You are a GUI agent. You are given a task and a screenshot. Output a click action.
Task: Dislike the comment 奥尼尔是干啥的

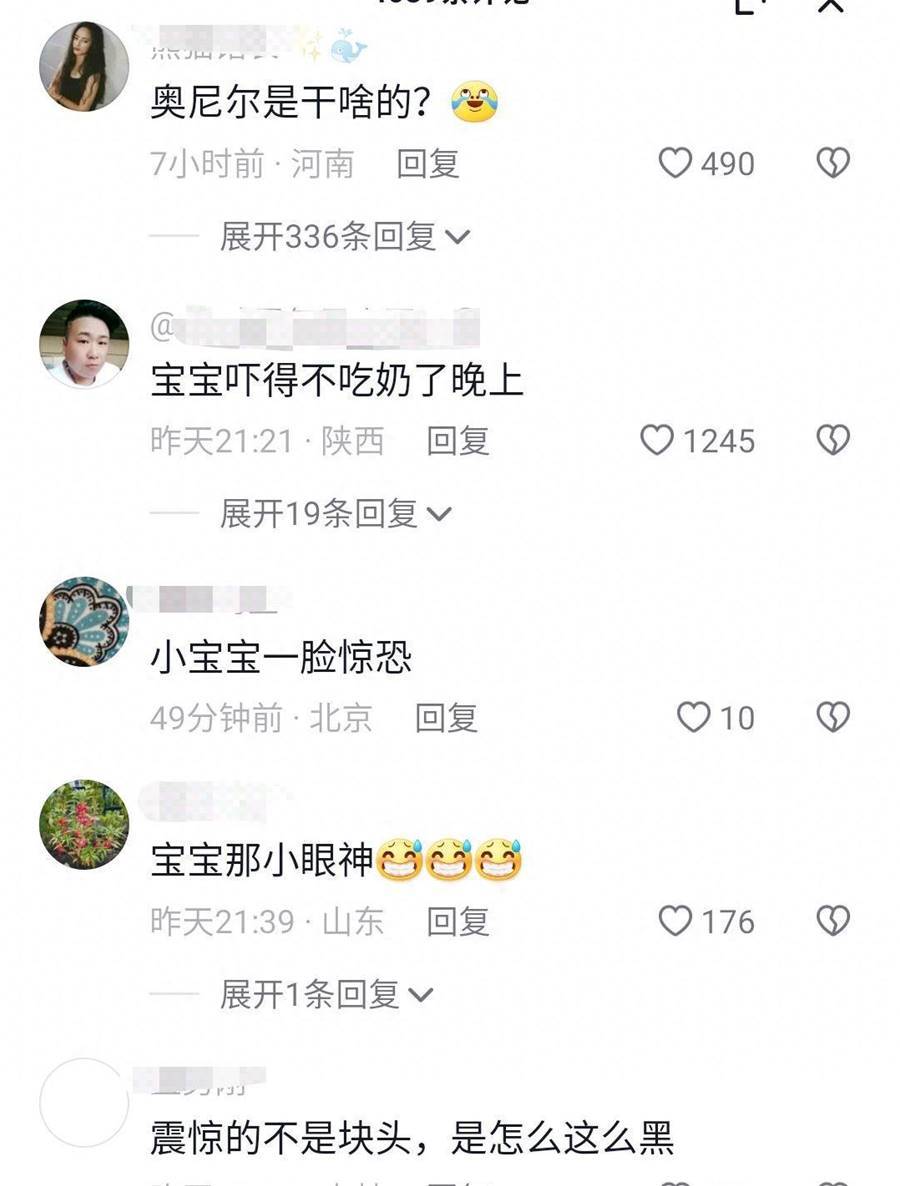833,163
